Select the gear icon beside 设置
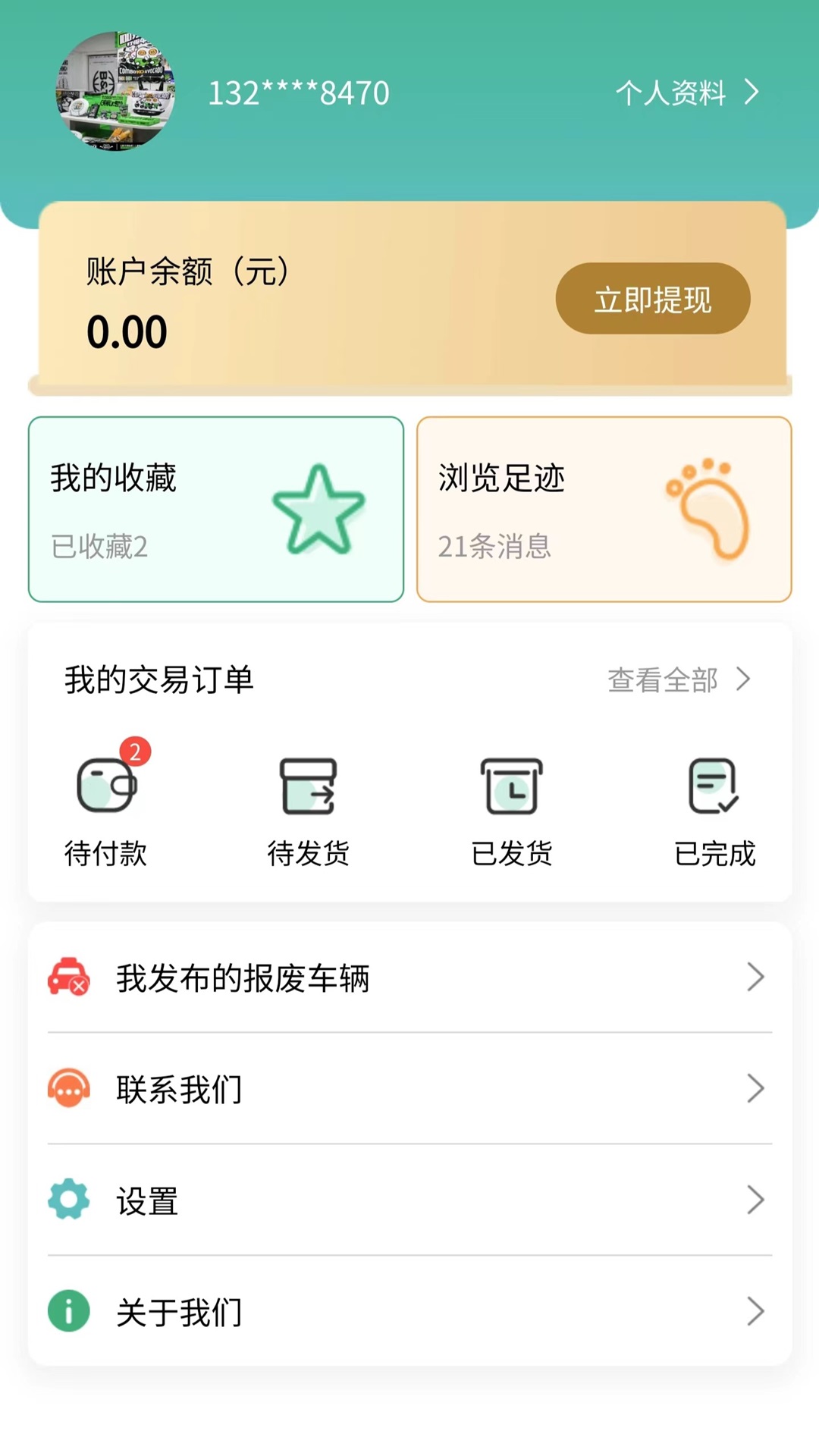The width and height of the screenshot is (819, 1456). pyautogui.click(x=68, y=1200)
